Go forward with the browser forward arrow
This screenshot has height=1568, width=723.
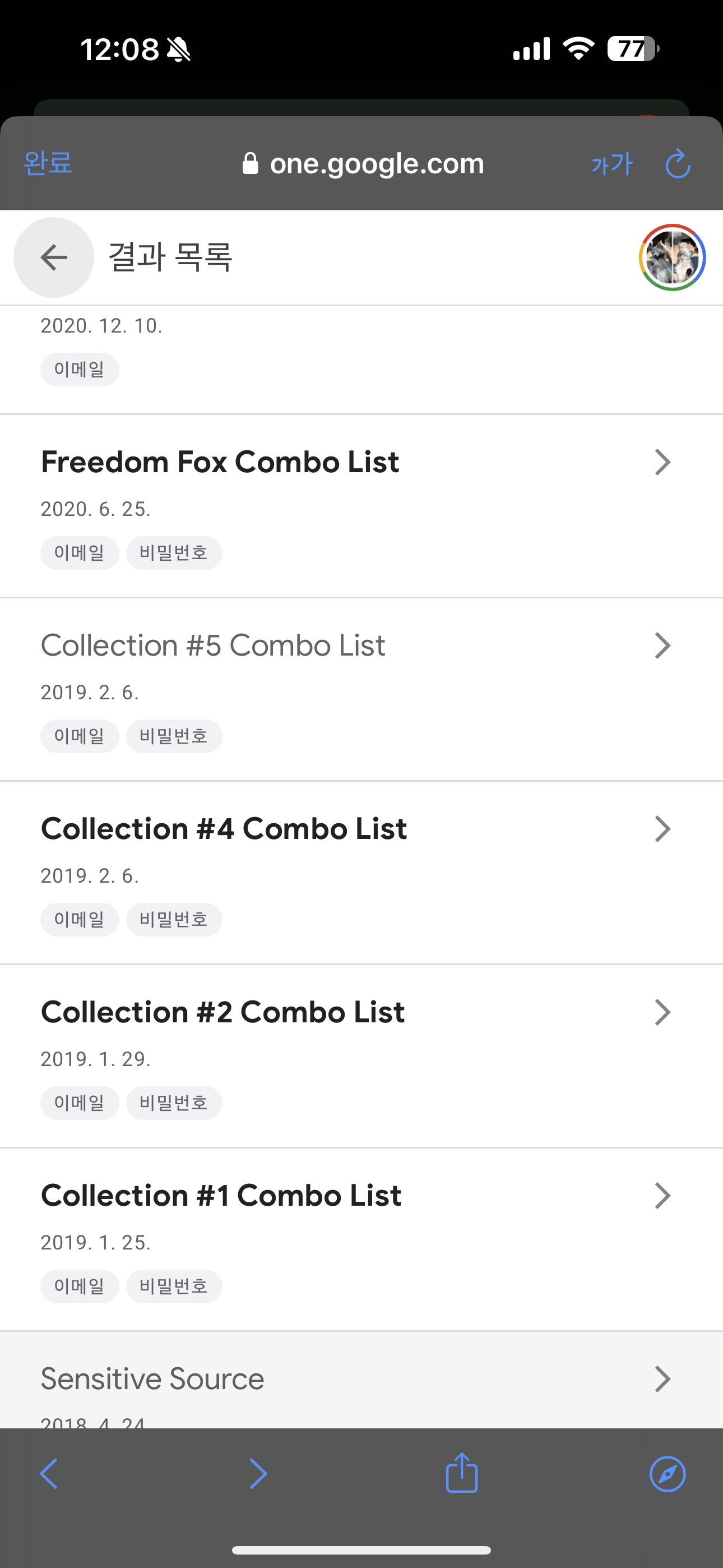tap(258, 1474)
